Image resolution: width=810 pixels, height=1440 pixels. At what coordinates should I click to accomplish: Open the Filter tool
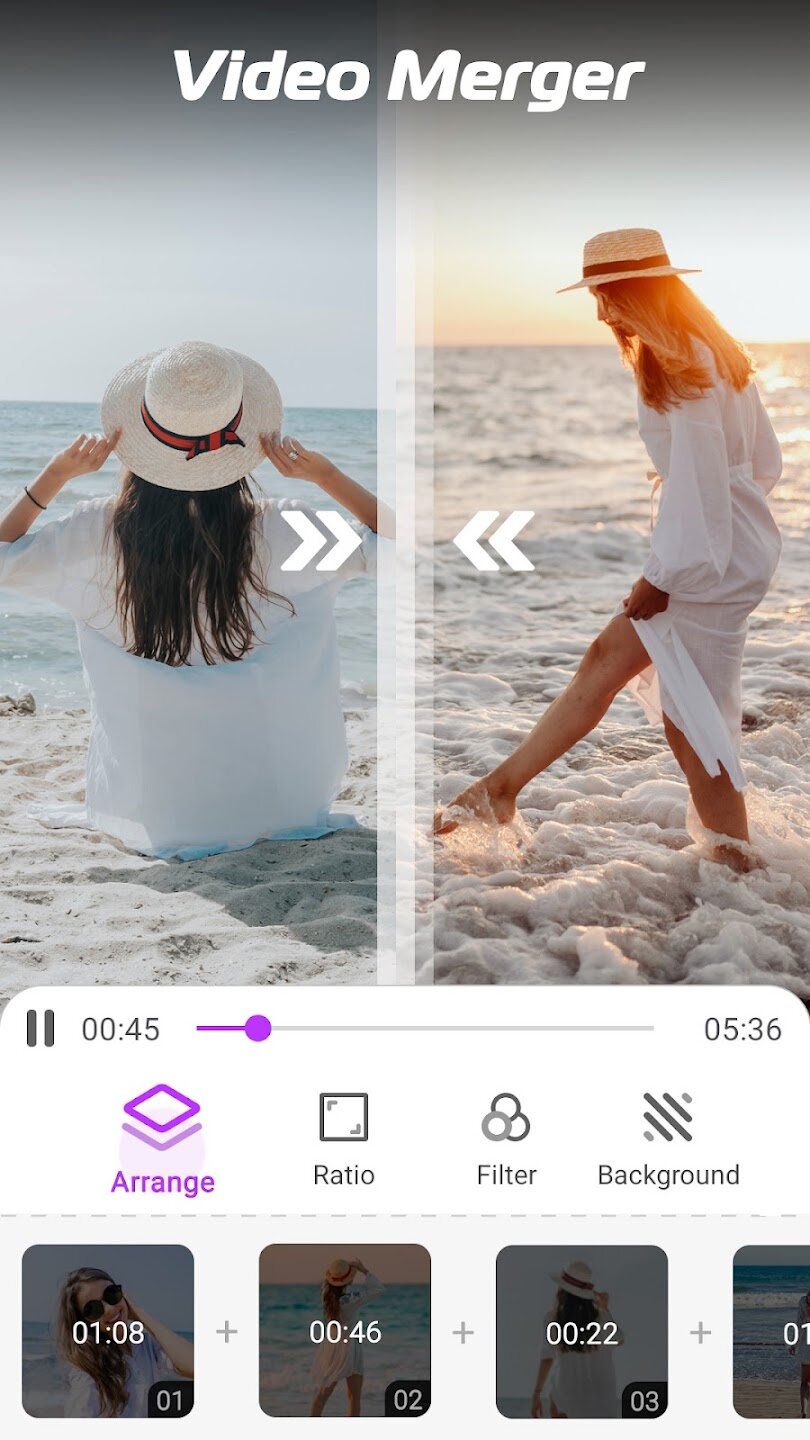click(x=506, y=1139)
